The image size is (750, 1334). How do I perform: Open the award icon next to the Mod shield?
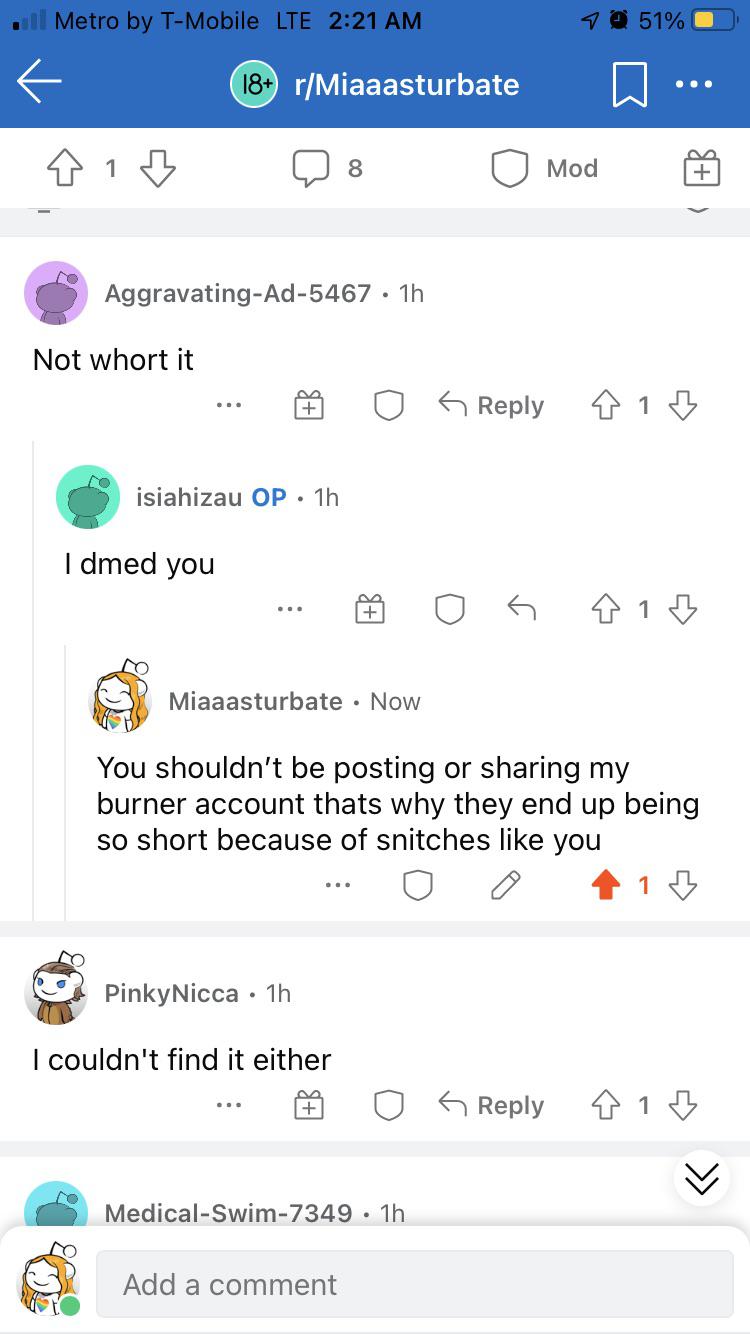click(x=700, y=168)
